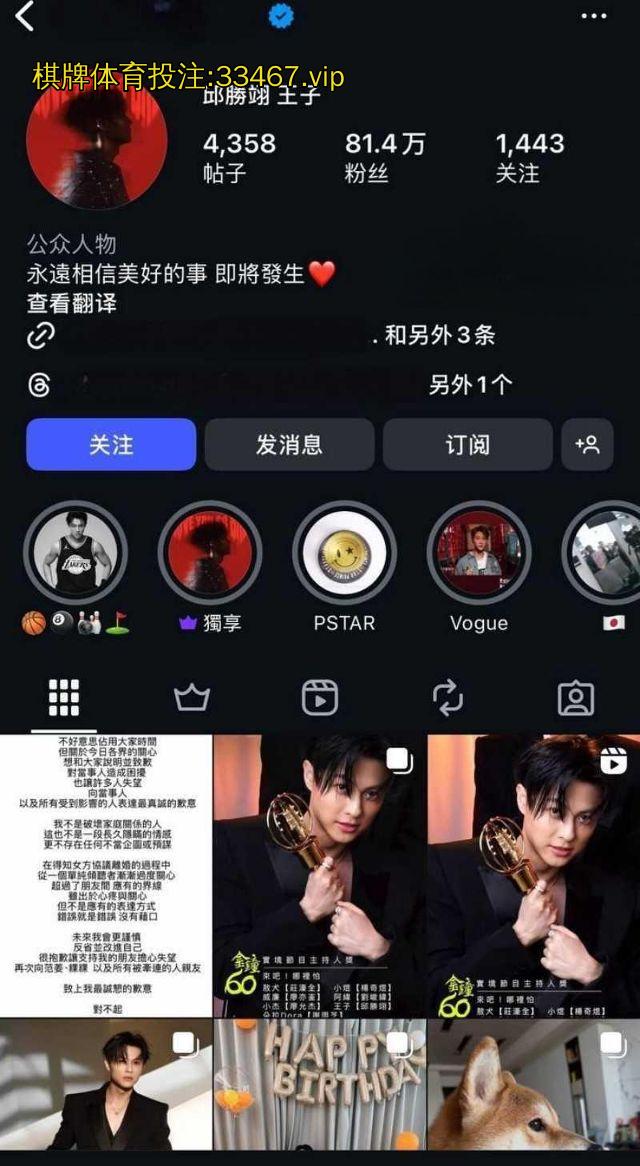Translate the bio with 查看翻译
This screenshot has width=640, height=1166.
point(72,303)
